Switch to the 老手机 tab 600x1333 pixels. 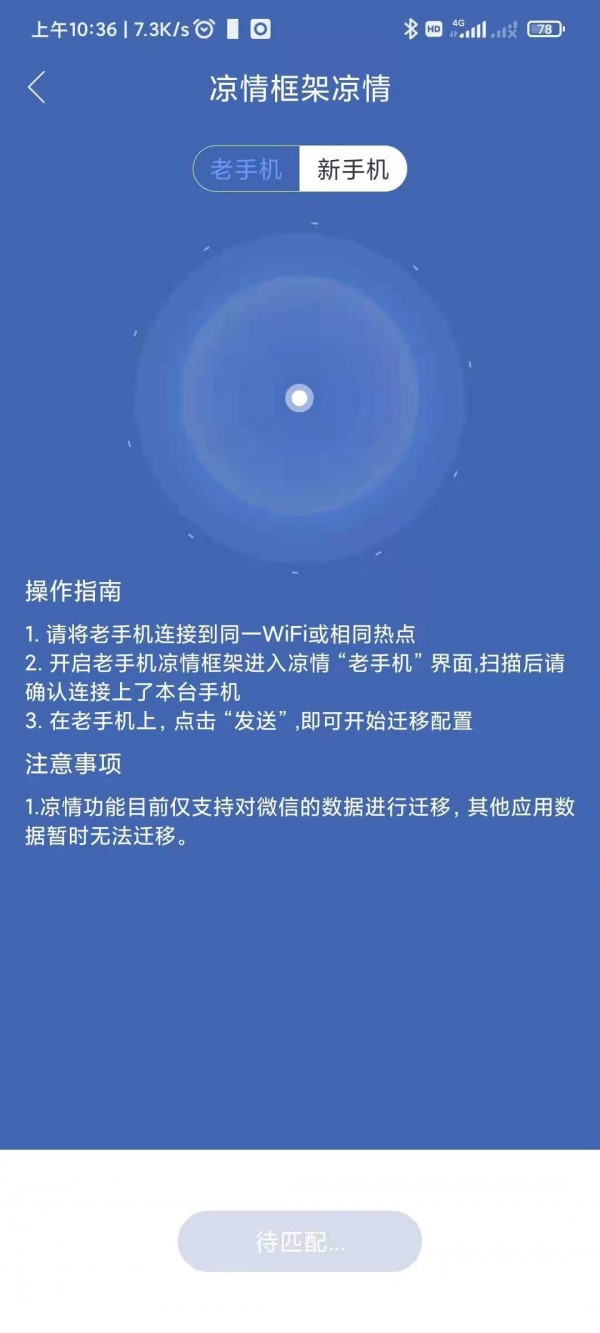coord(247,169)
